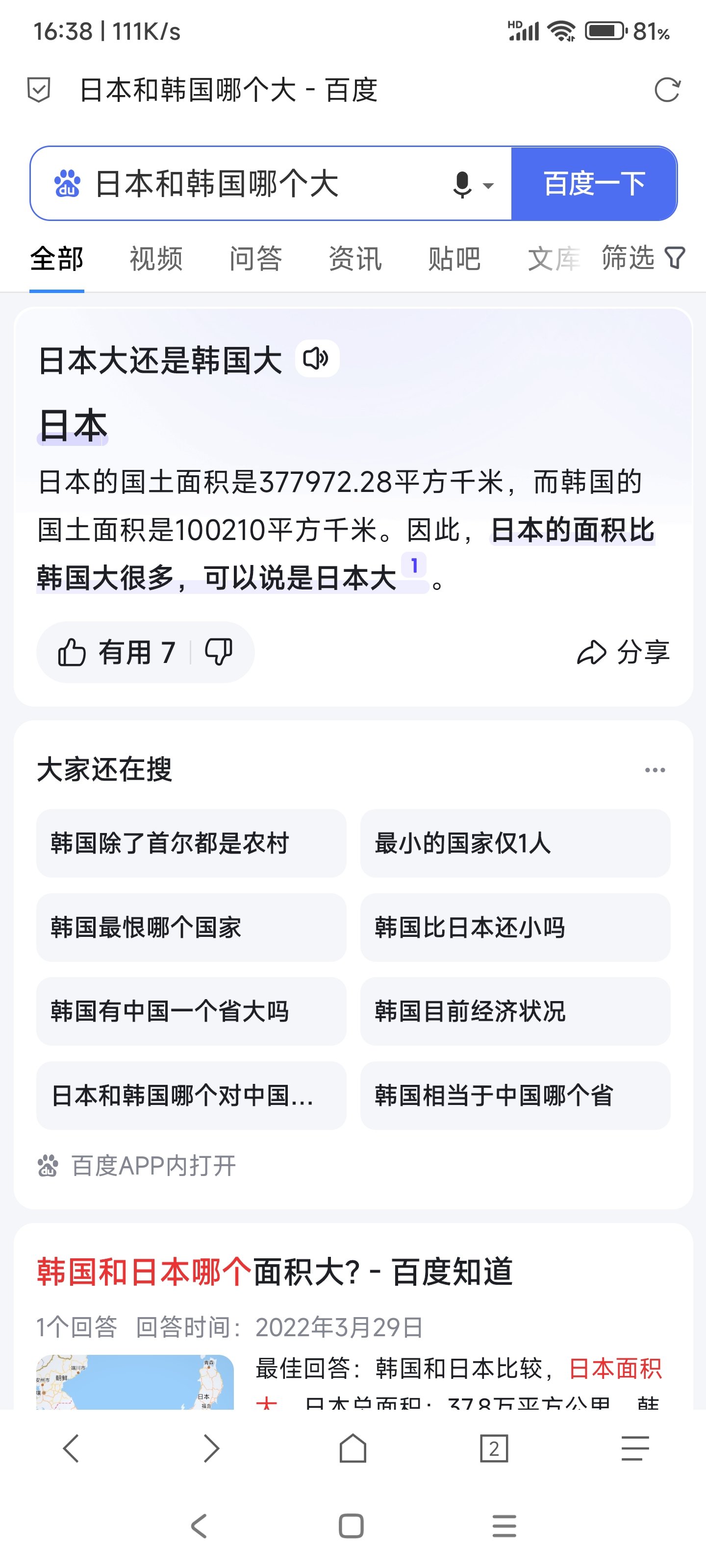Switch to the 资讯 tab

(x=355, y=259)
